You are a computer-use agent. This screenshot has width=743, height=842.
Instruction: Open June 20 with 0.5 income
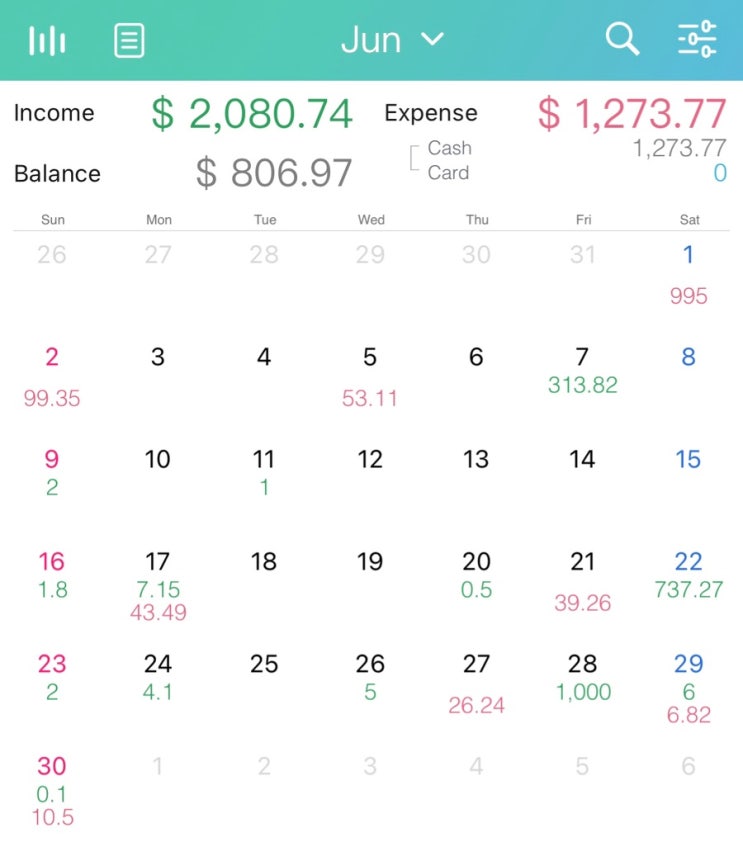(476, 574)
